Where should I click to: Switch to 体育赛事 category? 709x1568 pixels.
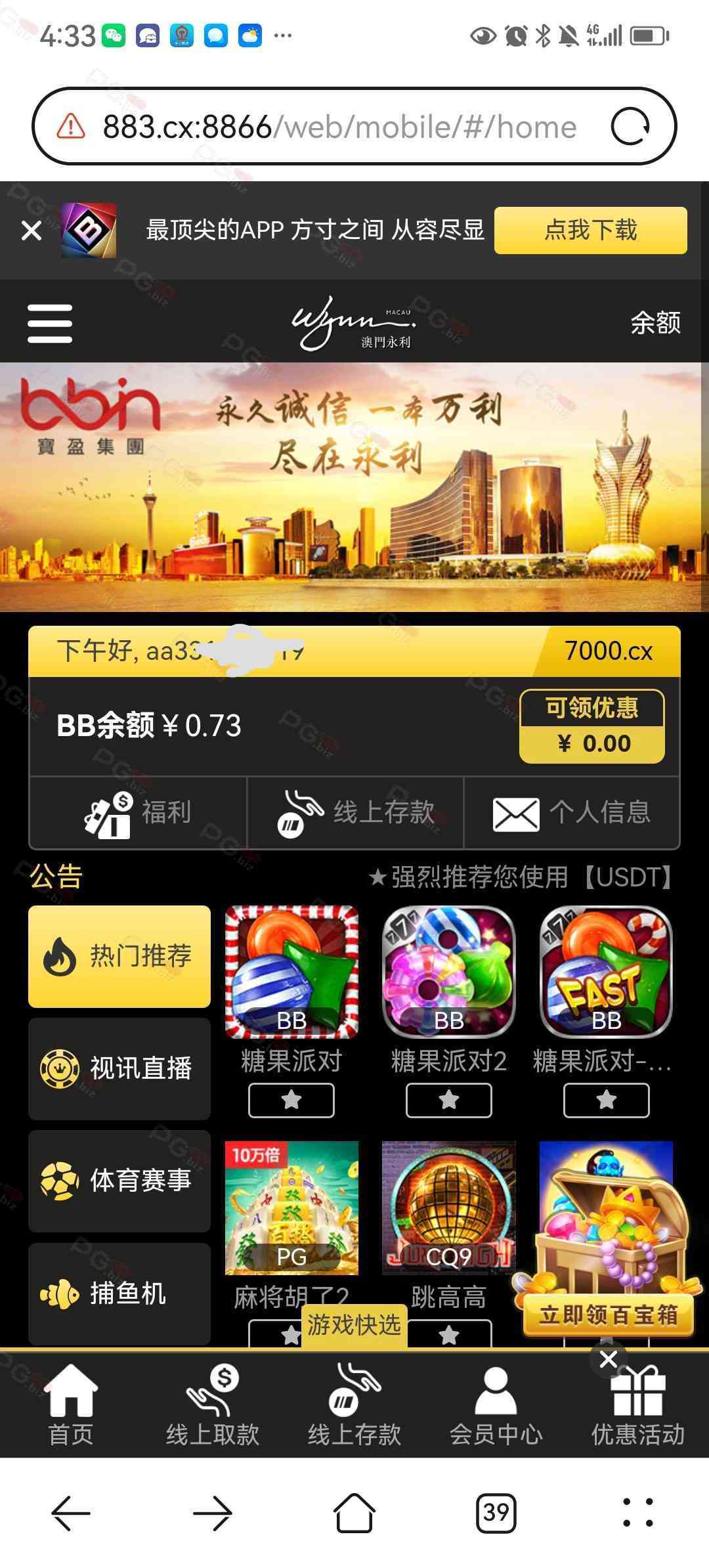(119, 1181)
